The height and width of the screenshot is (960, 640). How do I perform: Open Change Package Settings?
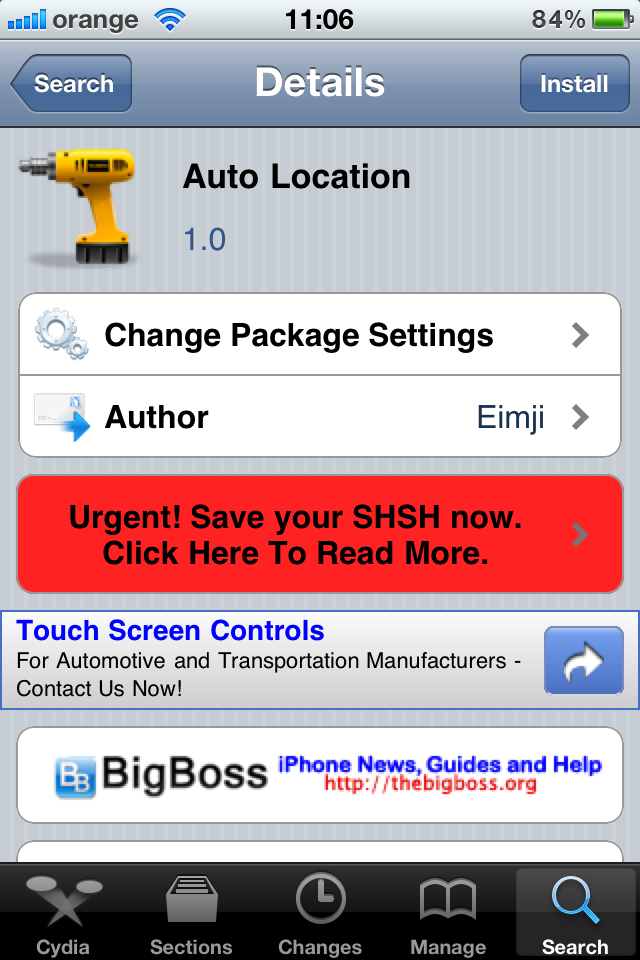click(x=320, y=335)
